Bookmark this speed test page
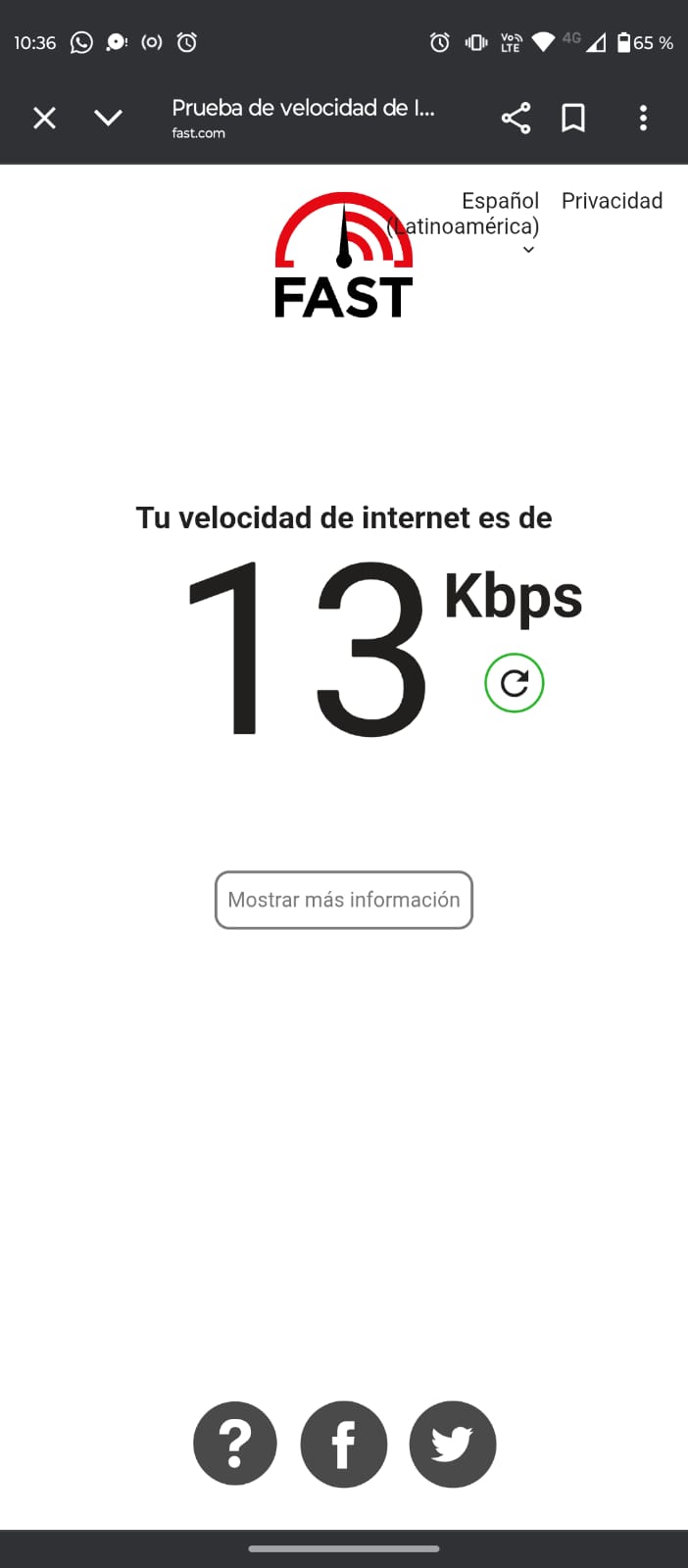The height and width of the screenshot is (1568, 688). [x=573, y=119]
